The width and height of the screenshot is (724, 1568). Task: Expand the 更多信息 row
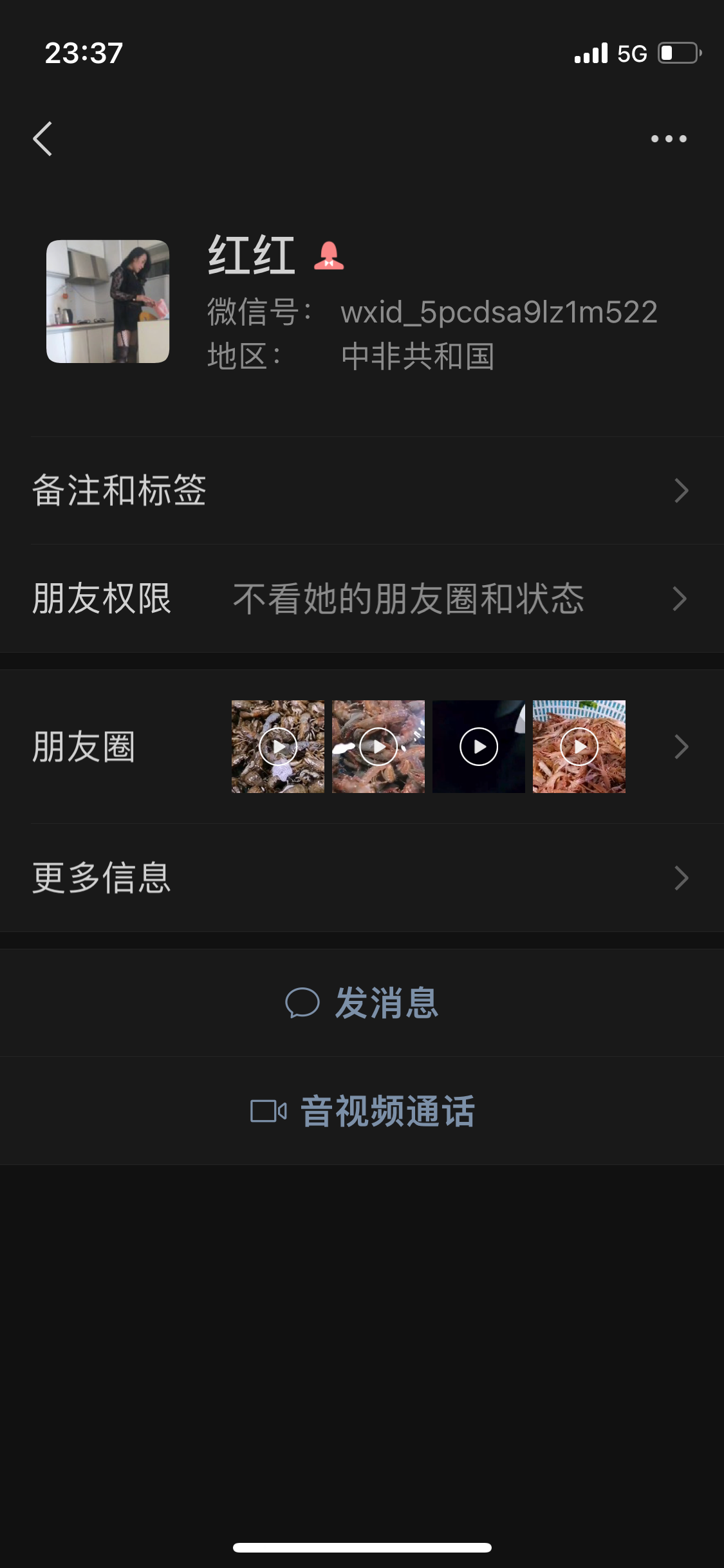pyautogui.click(x=362, y=879)
